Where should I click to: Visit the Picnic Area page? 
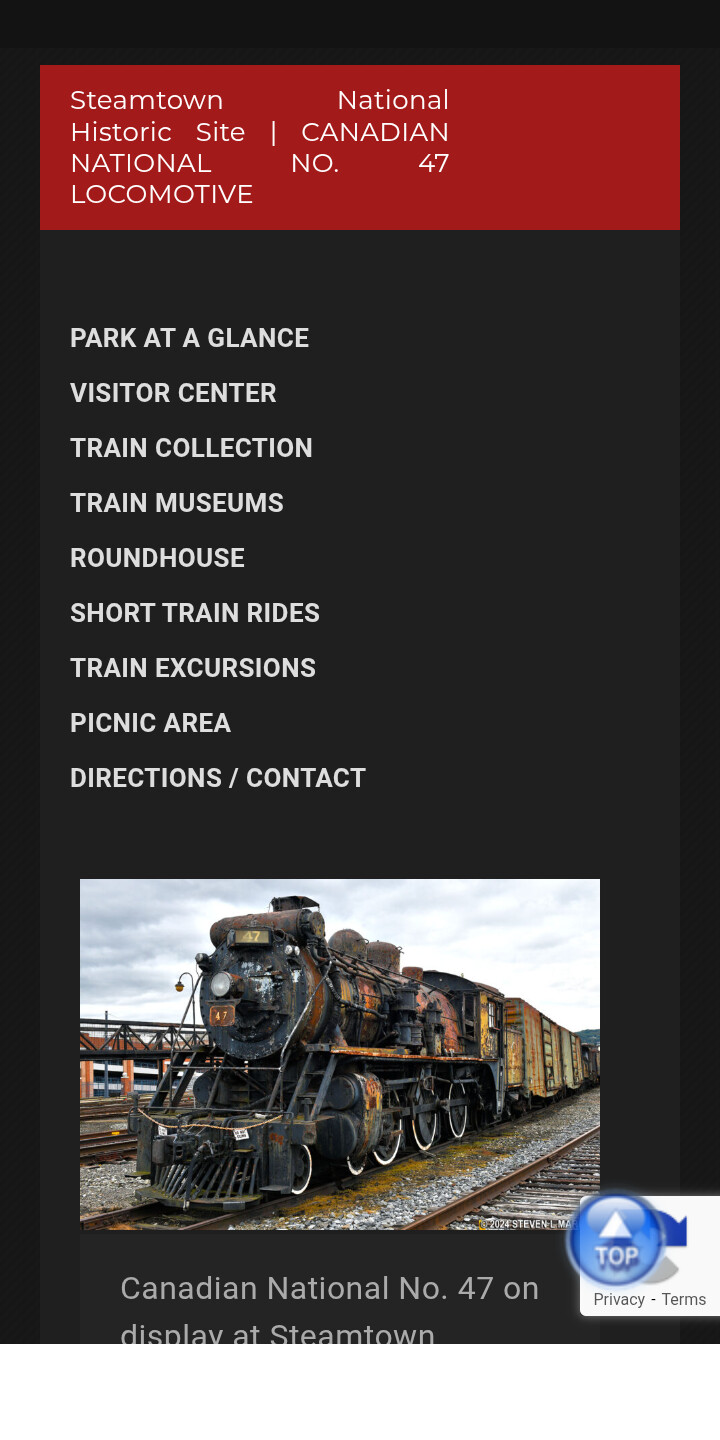coord(150,723)
